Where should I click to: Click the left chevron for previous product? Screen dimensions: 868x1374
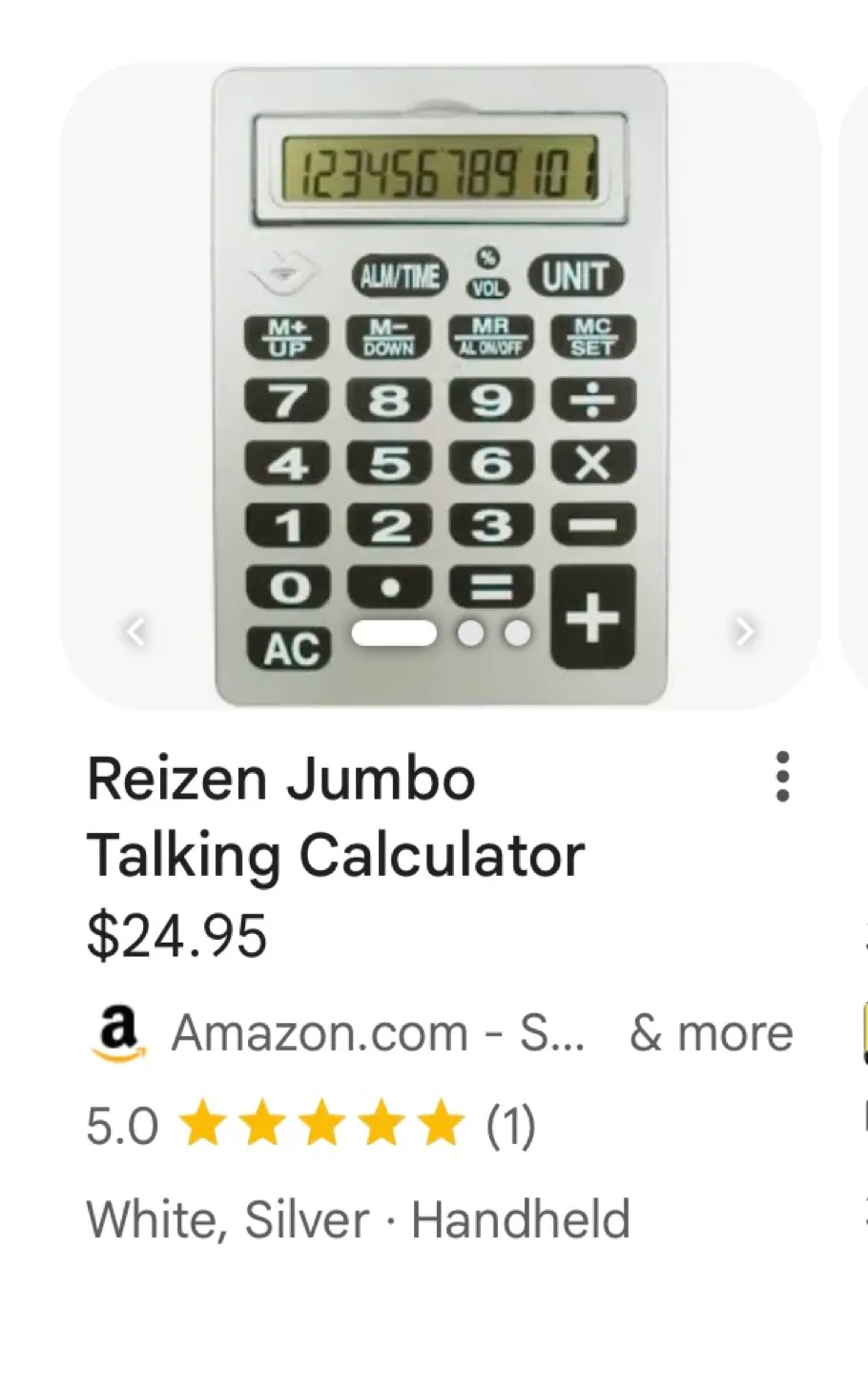click(x=135, y=632)
